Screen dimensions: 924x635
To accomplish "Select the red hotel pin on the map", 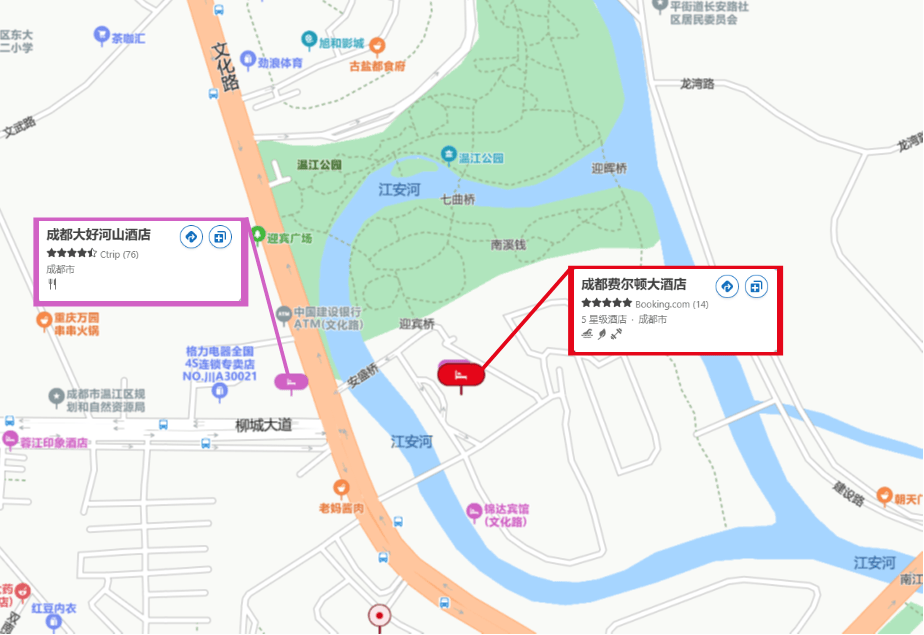I will (461, 375).
